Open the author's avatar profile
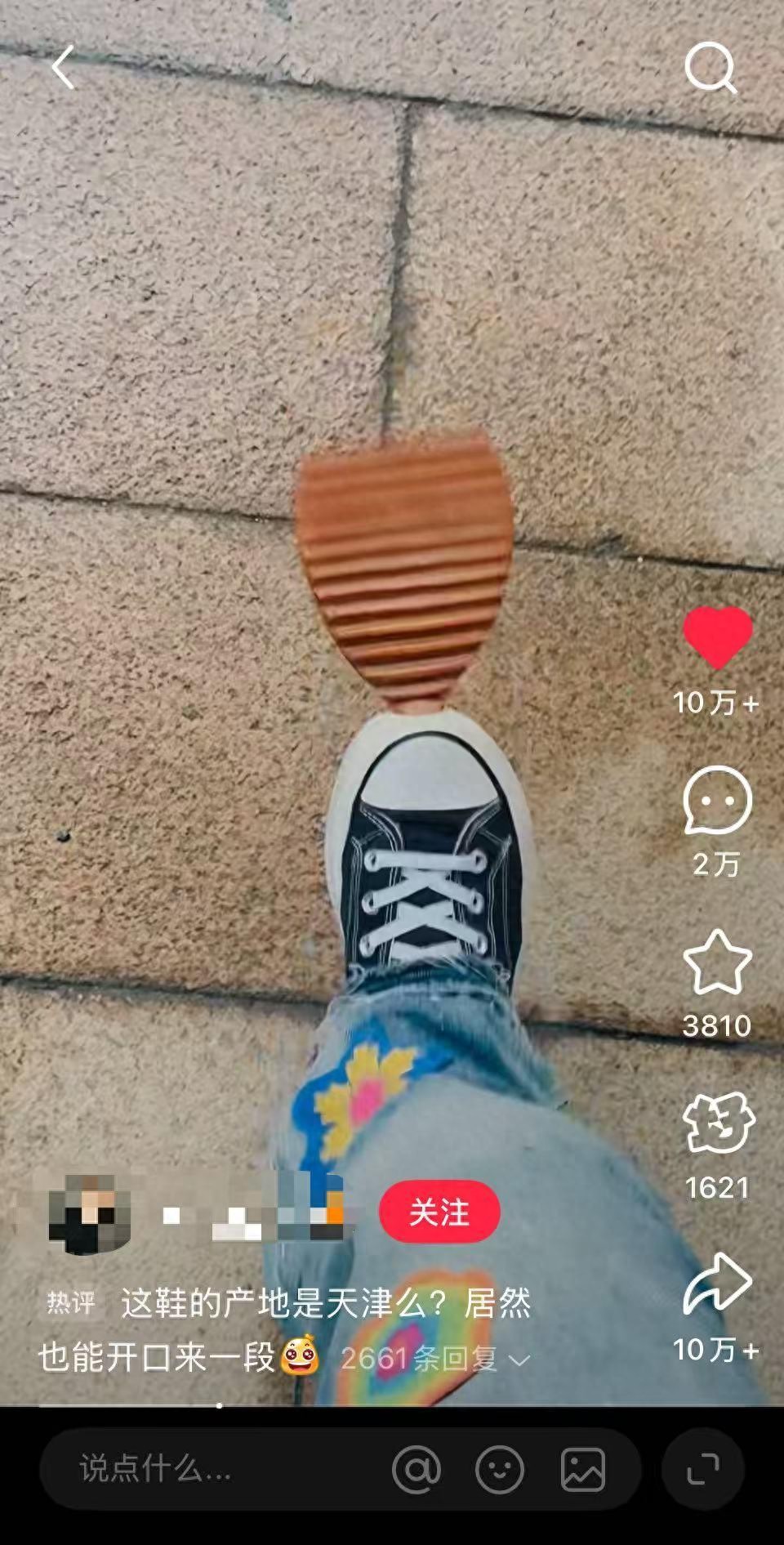 click(x=90, y=1213)
